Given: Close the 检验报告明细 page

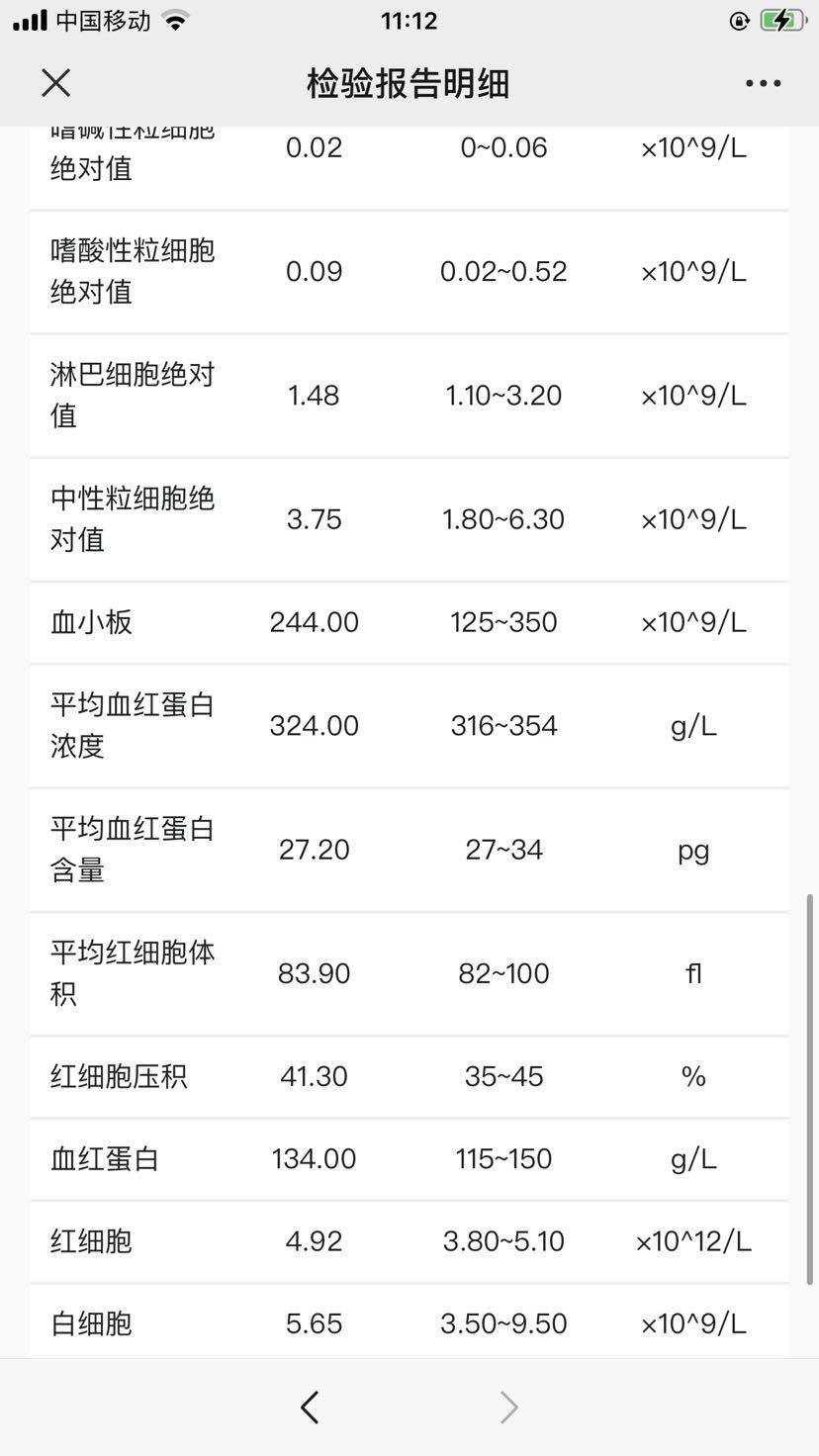Looking at the screenshot, I should point(56,83).
